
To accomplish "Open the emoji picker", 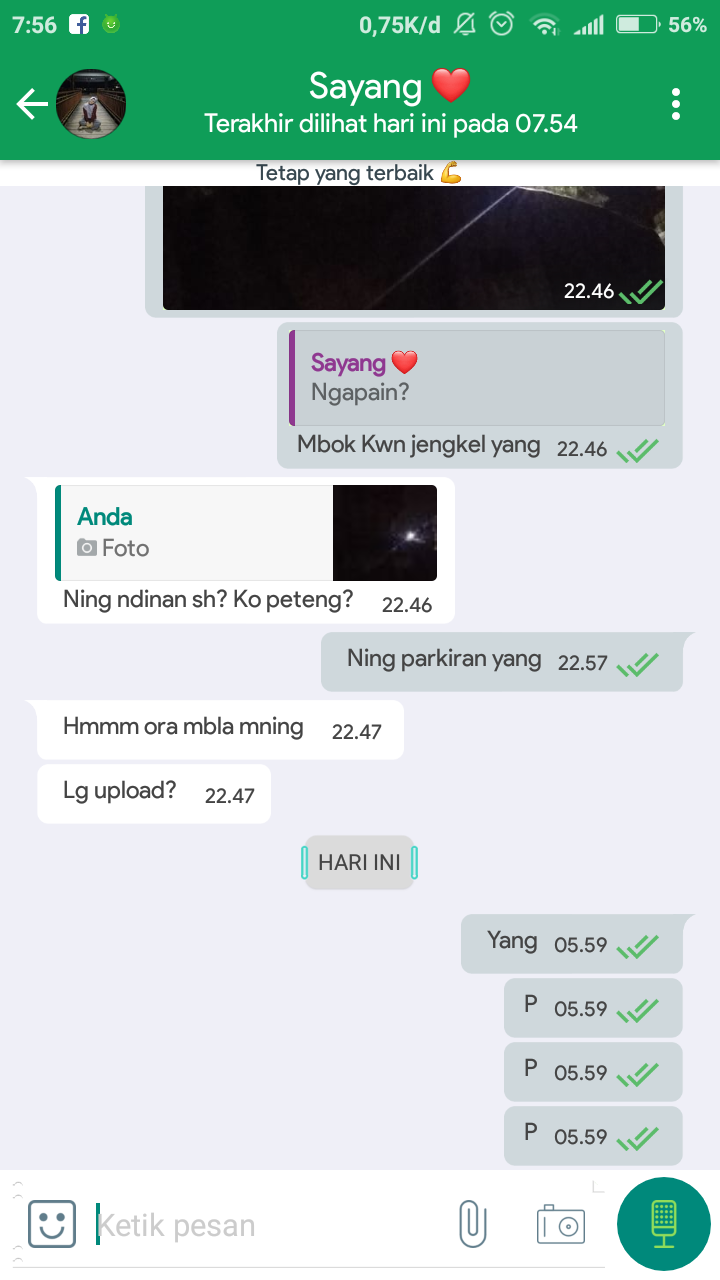I will click(x=52, y=1224).
